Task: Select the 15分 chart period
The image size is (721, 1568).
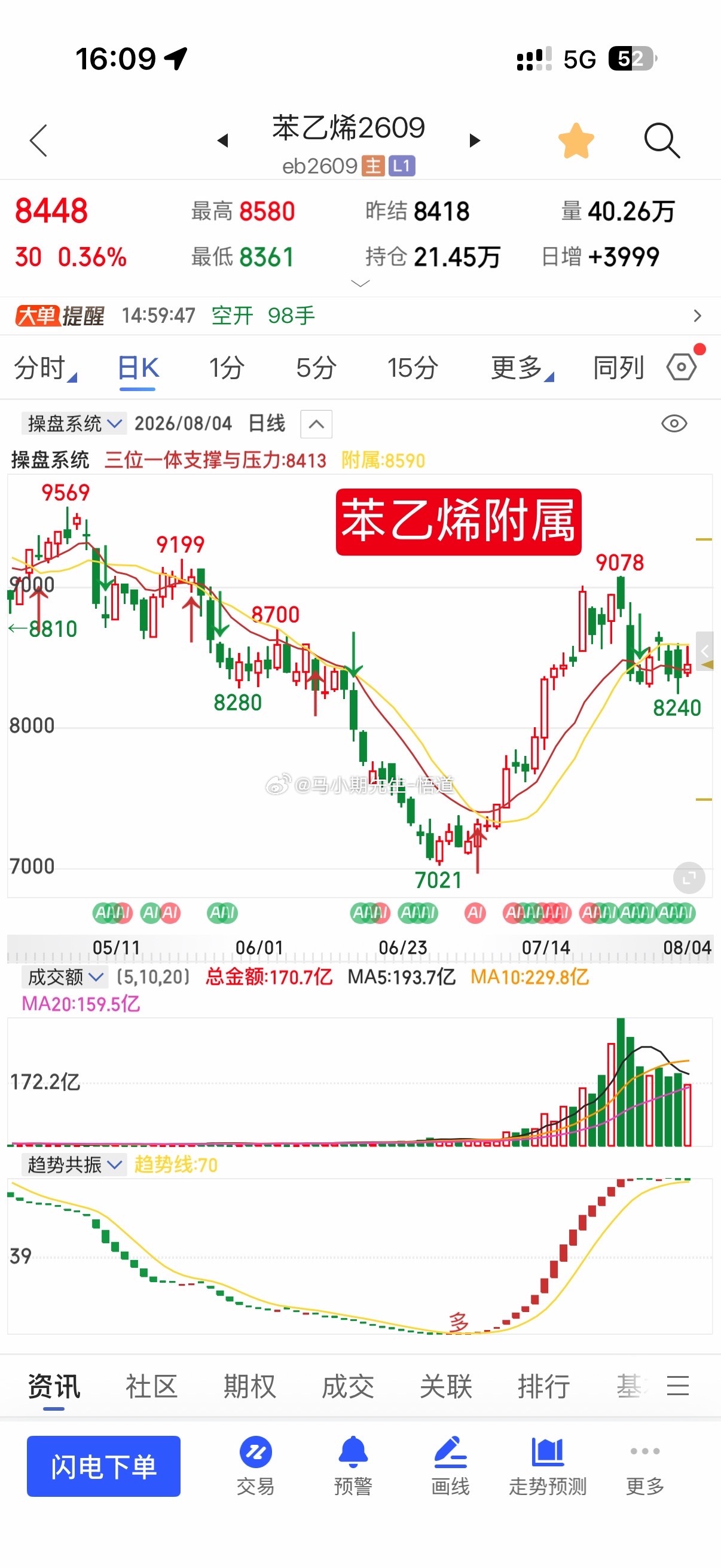Action: pos(413,368)
